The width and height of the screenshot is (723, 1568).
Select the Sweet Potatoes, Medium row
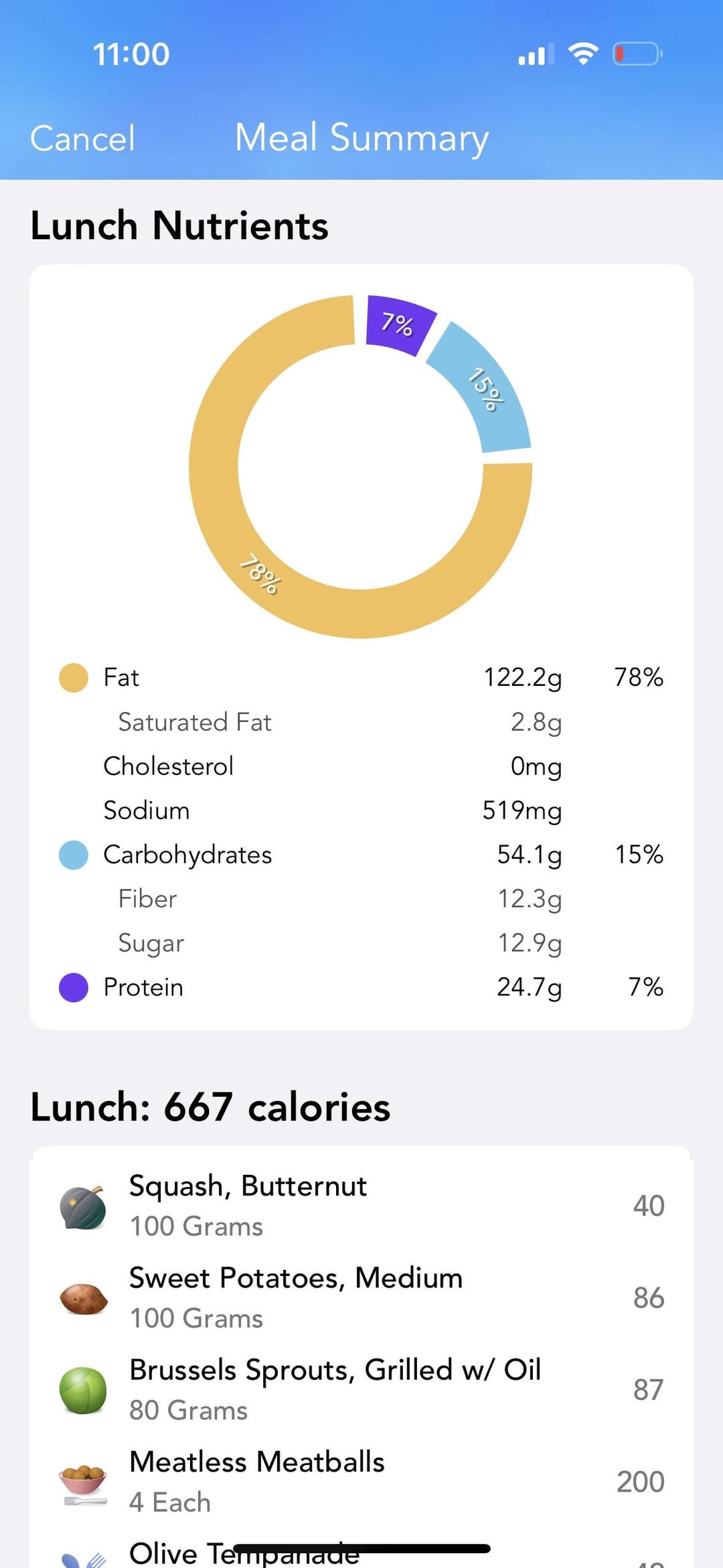[361, 1297]
